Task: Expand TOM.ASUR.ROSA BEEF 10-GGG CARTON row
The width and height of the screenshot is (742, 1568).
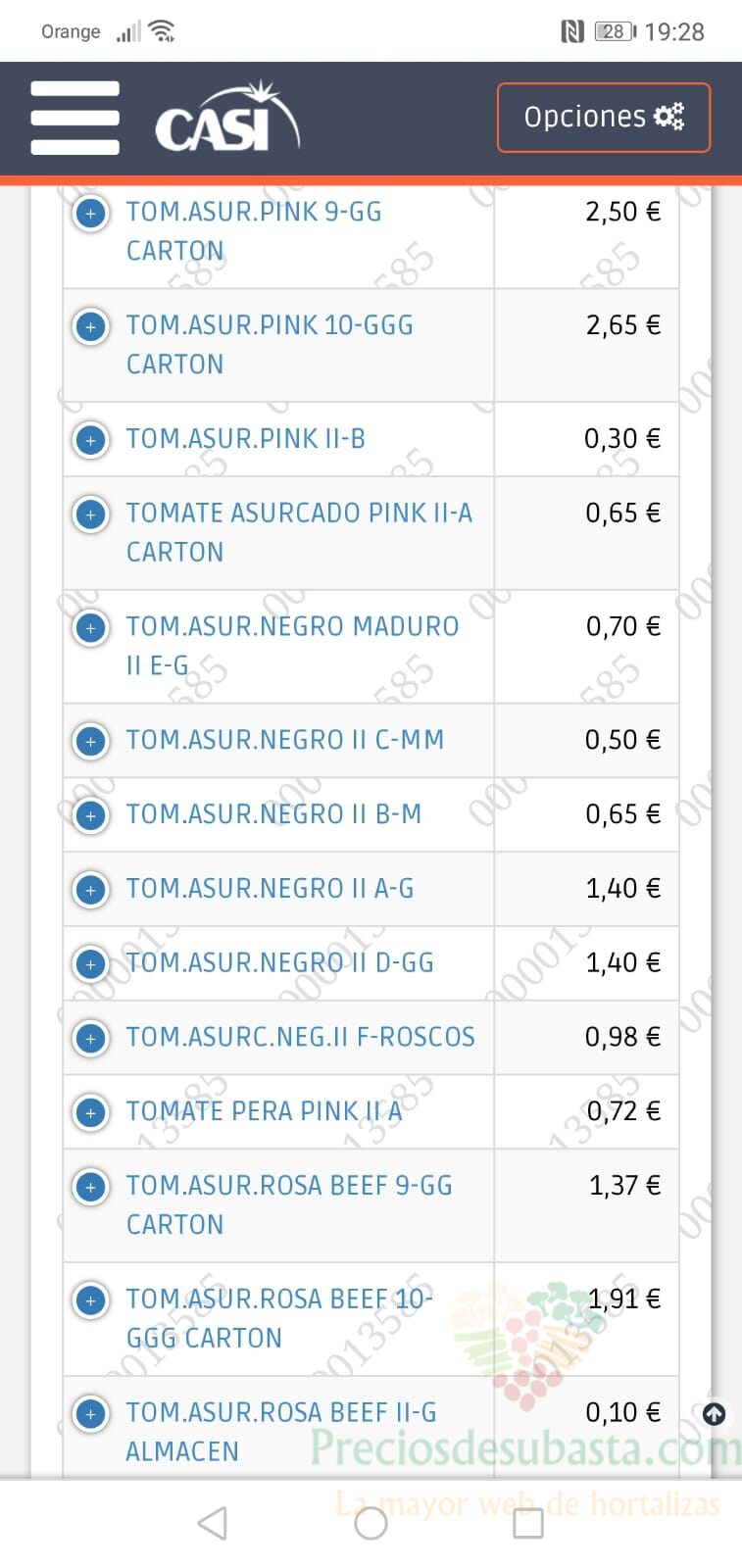Action: 91,1301
